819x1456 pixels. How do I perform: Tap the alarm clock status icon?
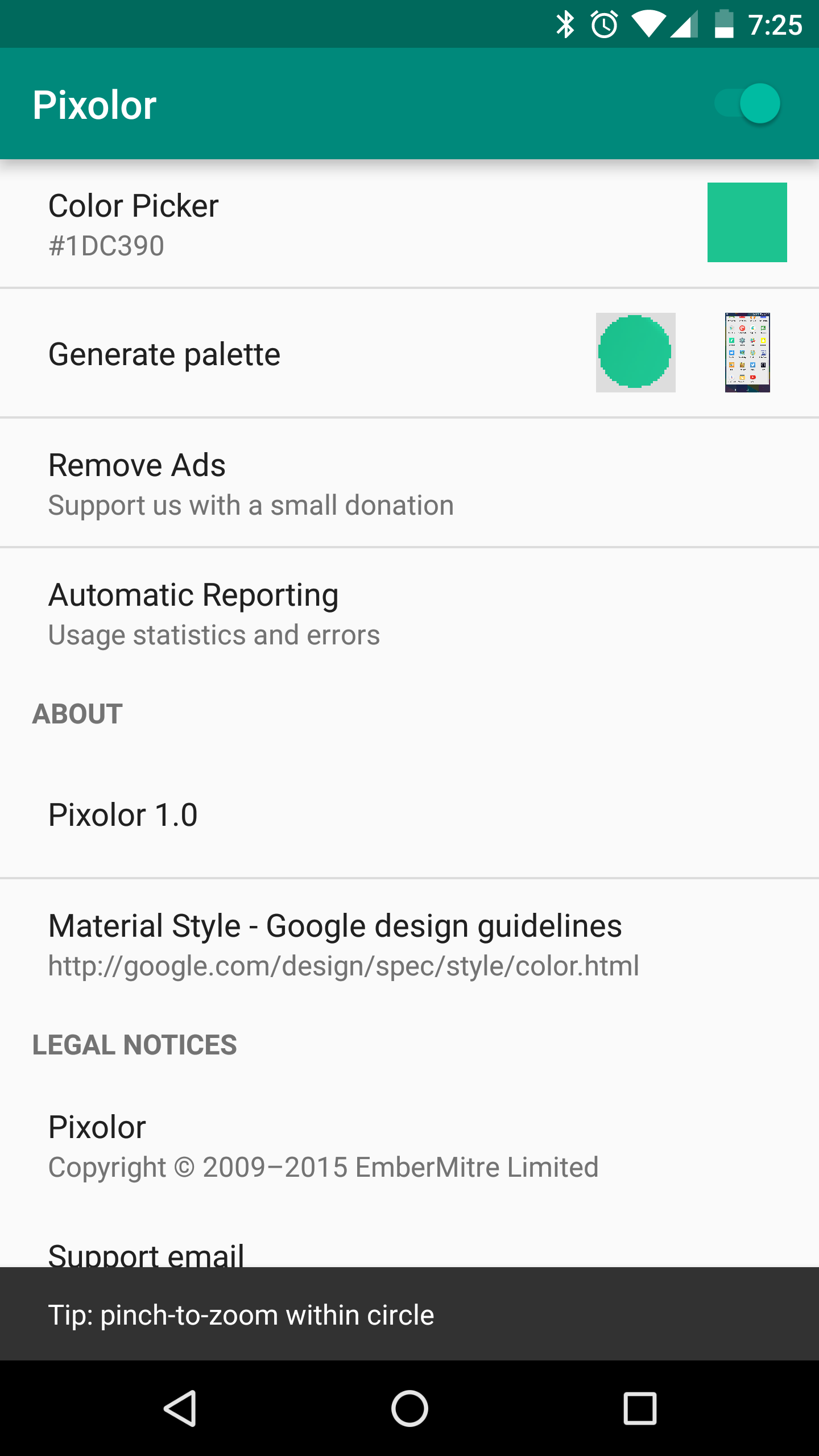pyautogui.click(x=604, y=23)
